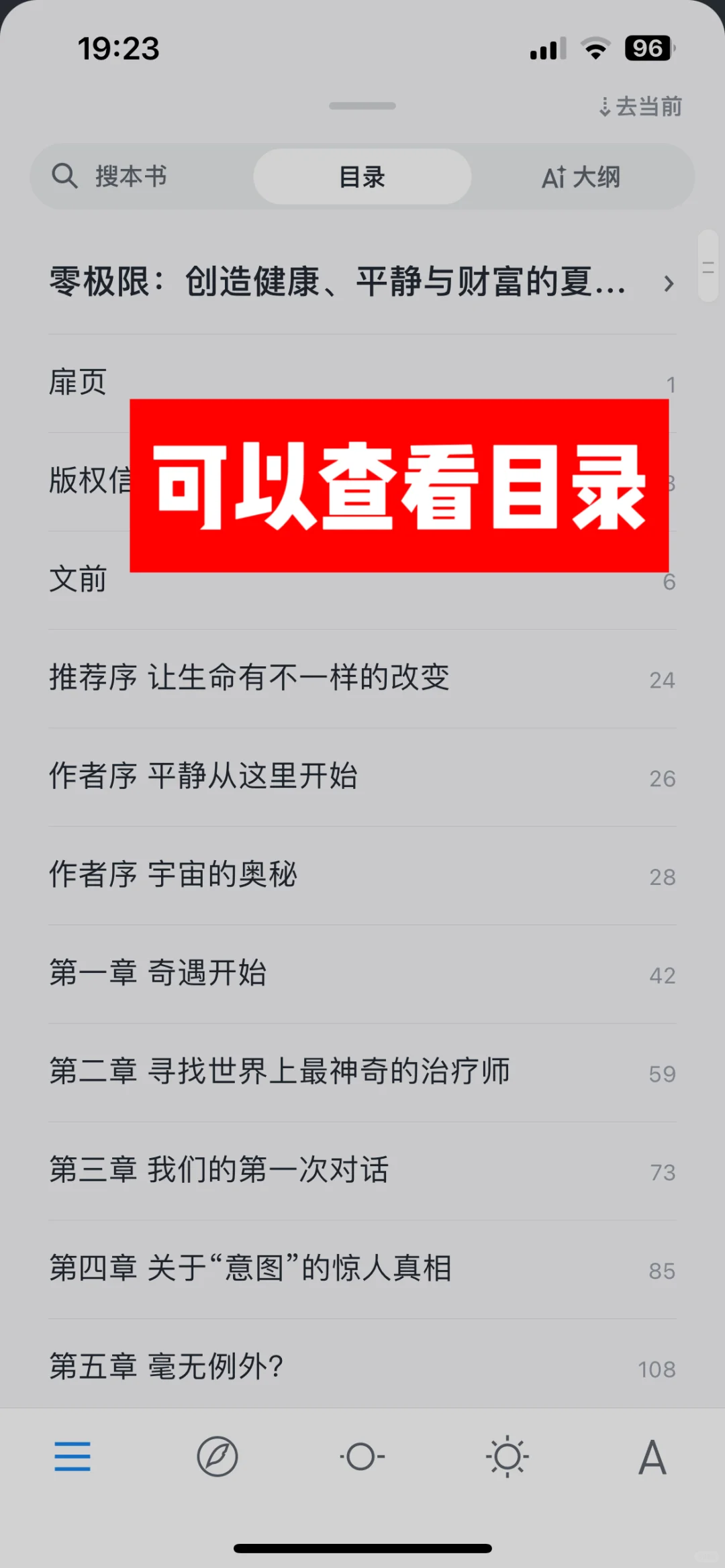Tap 去当前 to jump to current position
The image size is (725, 1568).
640,107
